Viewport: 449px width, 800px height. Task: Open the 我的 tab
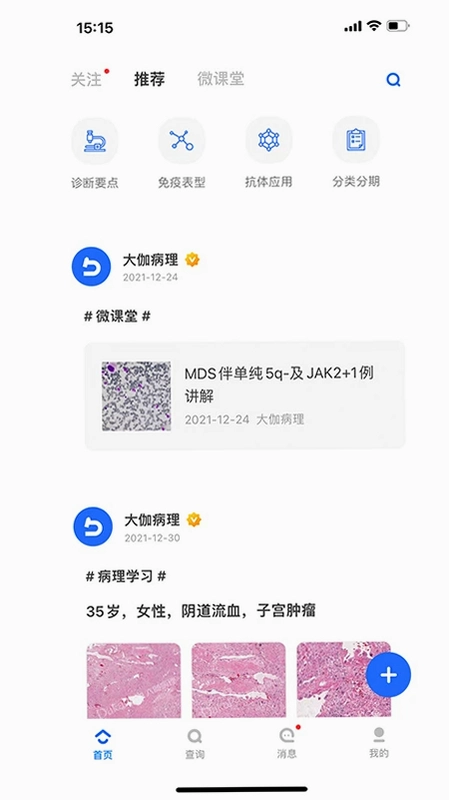(x=379, y=743)
